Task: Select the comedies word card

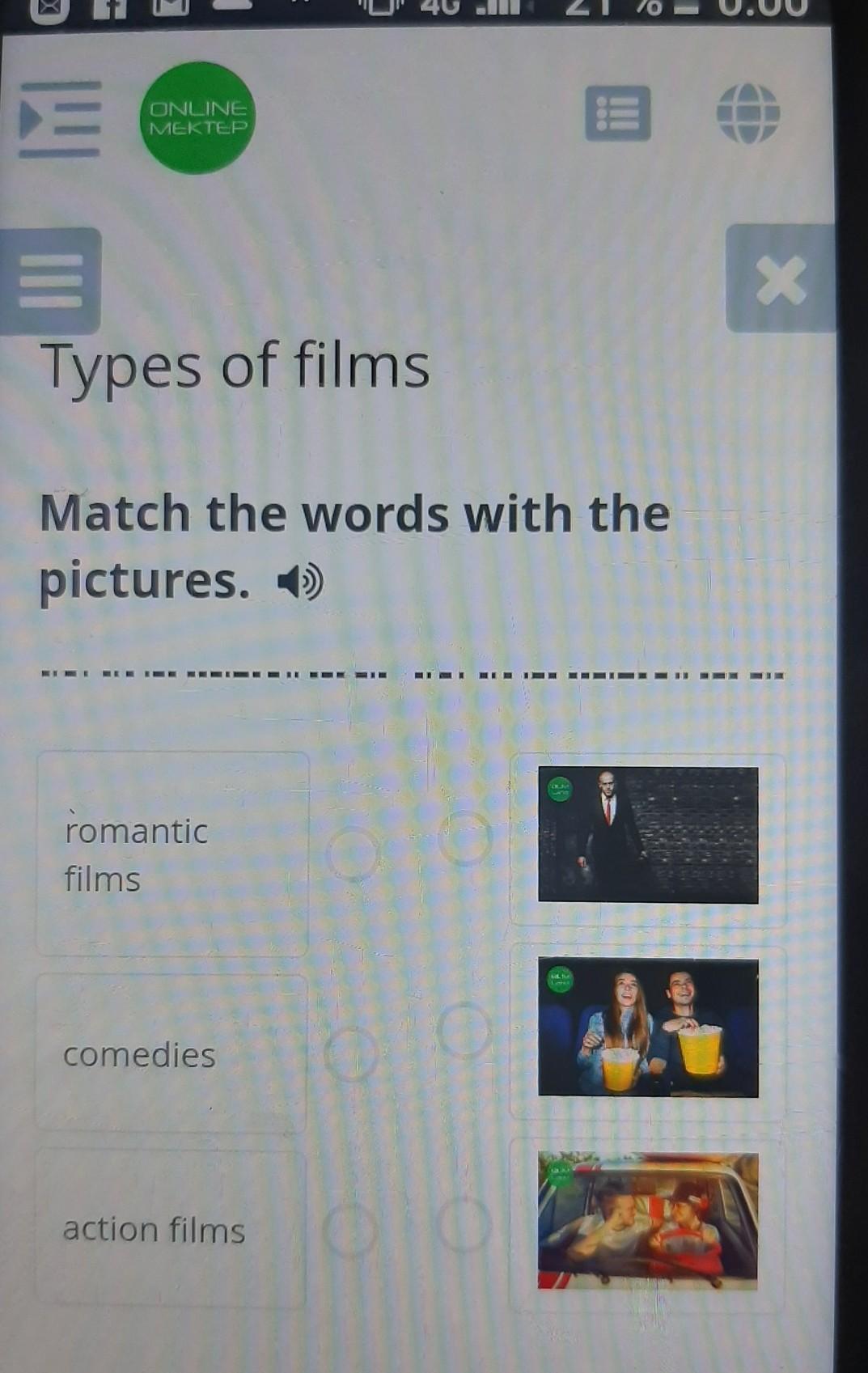Action: click(171, 1054)
